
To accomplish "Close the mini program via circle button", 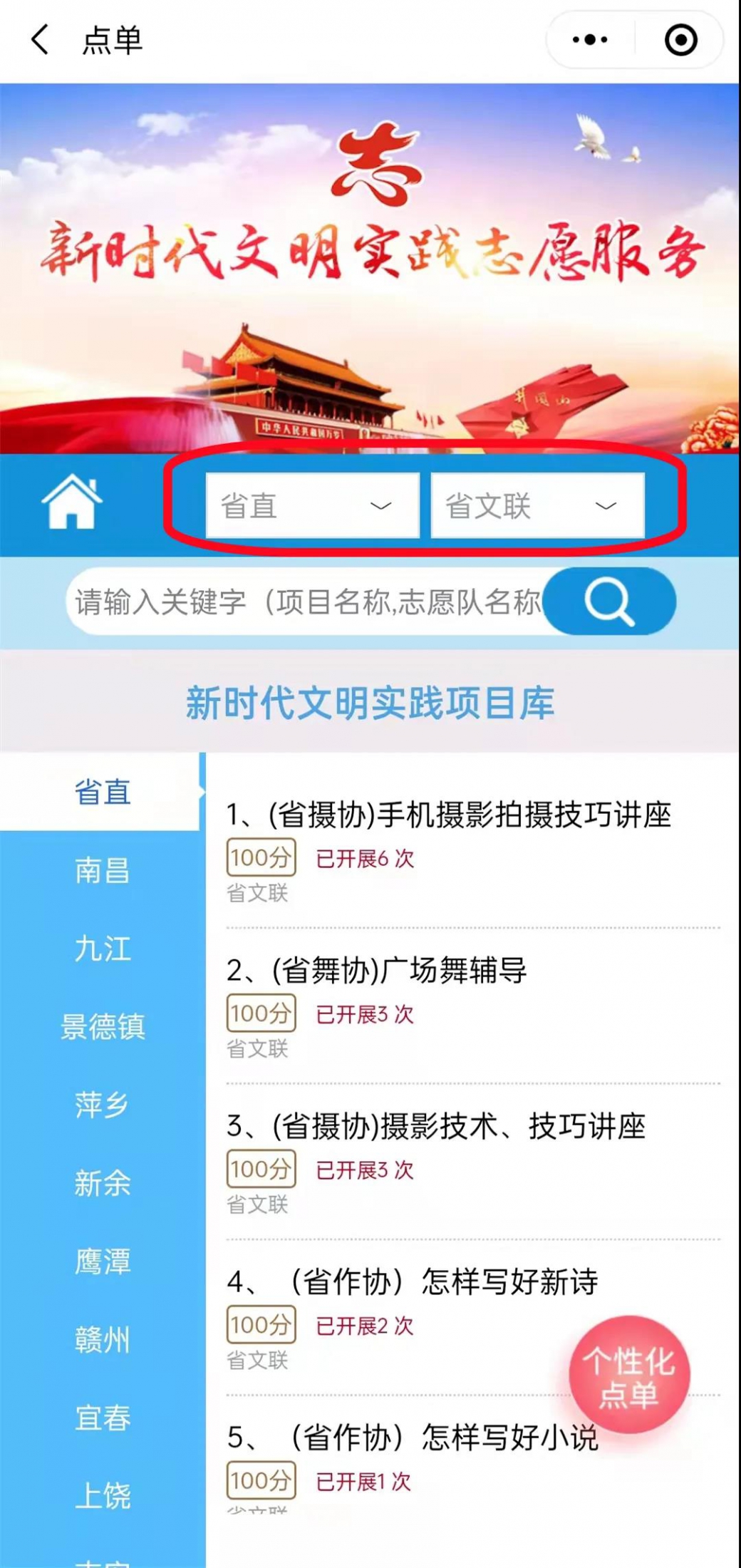I will click(x=680, y=40).
